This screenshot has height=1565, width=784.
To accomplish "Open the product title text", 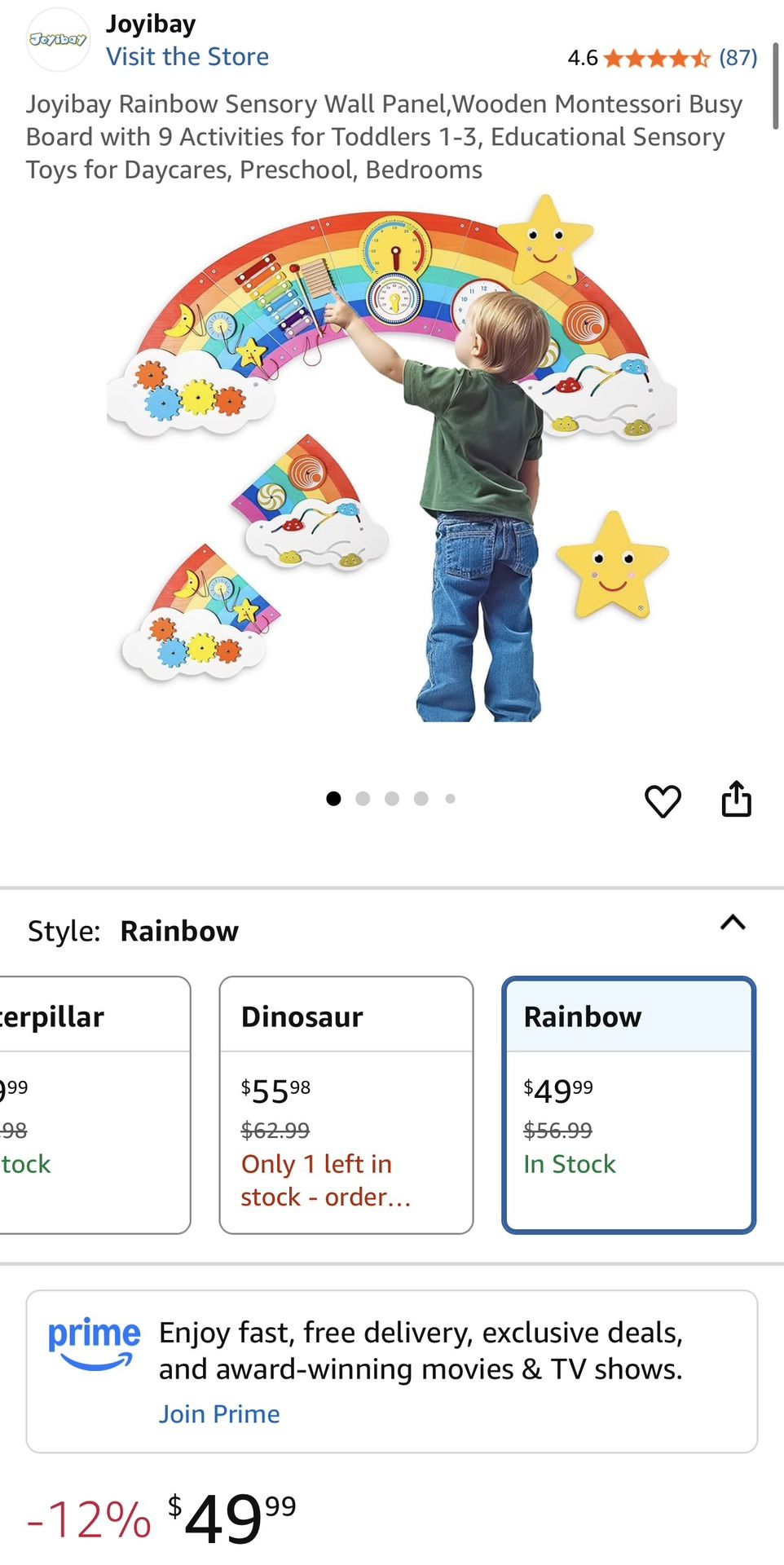I will [x=383, y=136].
